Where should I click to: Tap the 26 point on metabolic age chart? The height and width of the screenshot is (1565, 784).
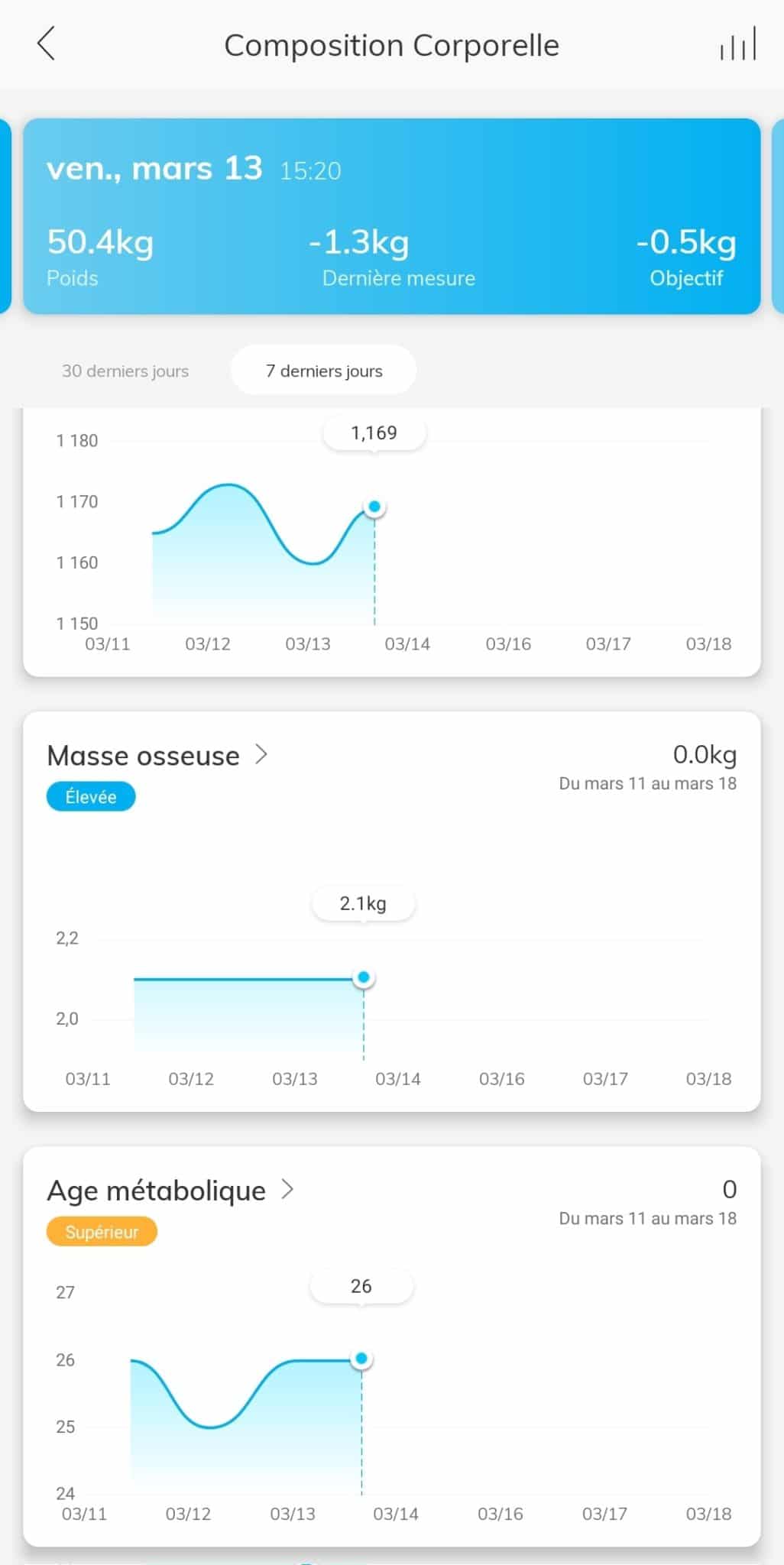[x=361, y=1359]
